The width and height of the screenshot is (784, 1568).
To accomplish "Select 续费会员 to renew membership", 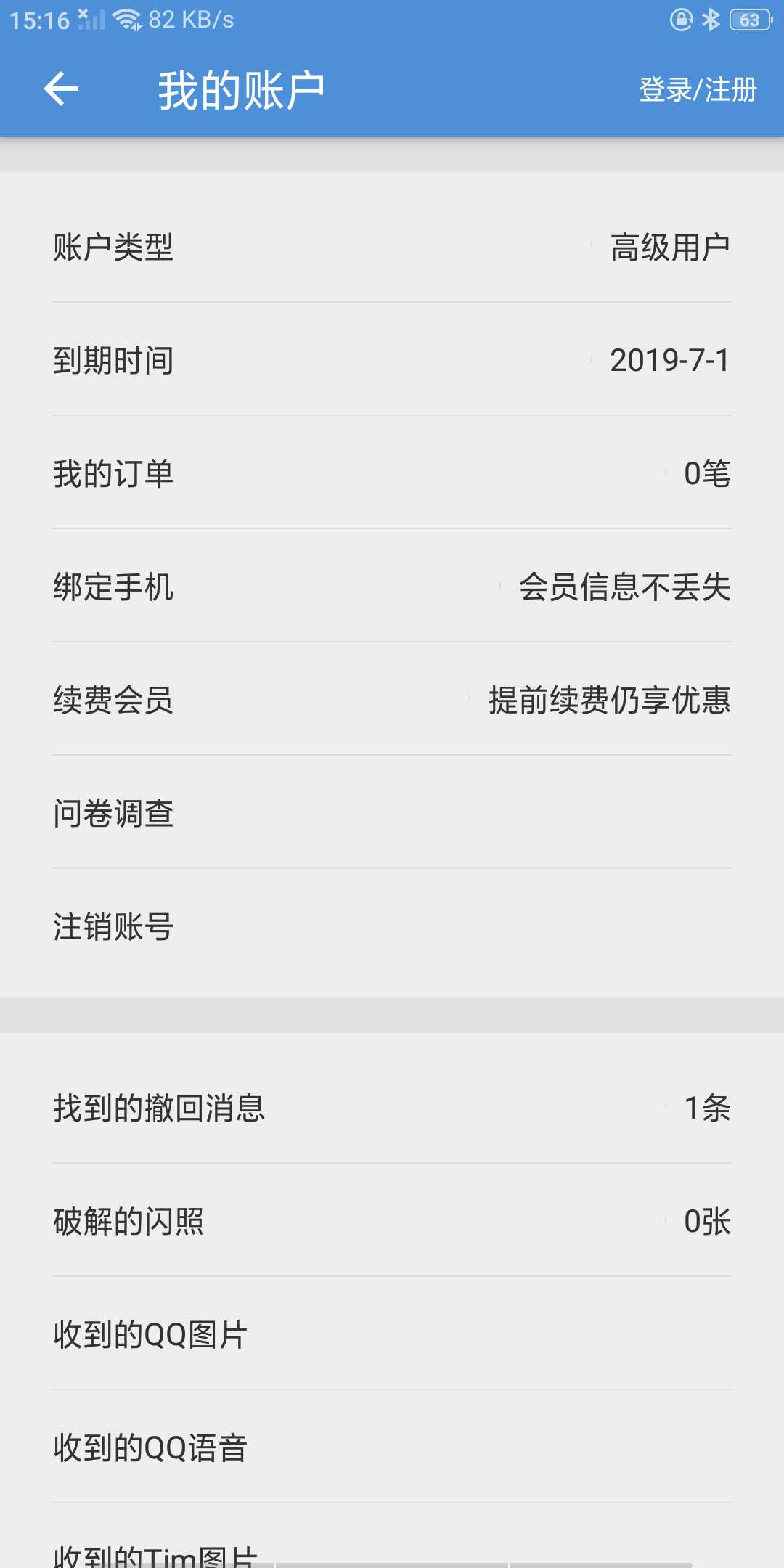I will pyautogui.click(x=392, y=700).
